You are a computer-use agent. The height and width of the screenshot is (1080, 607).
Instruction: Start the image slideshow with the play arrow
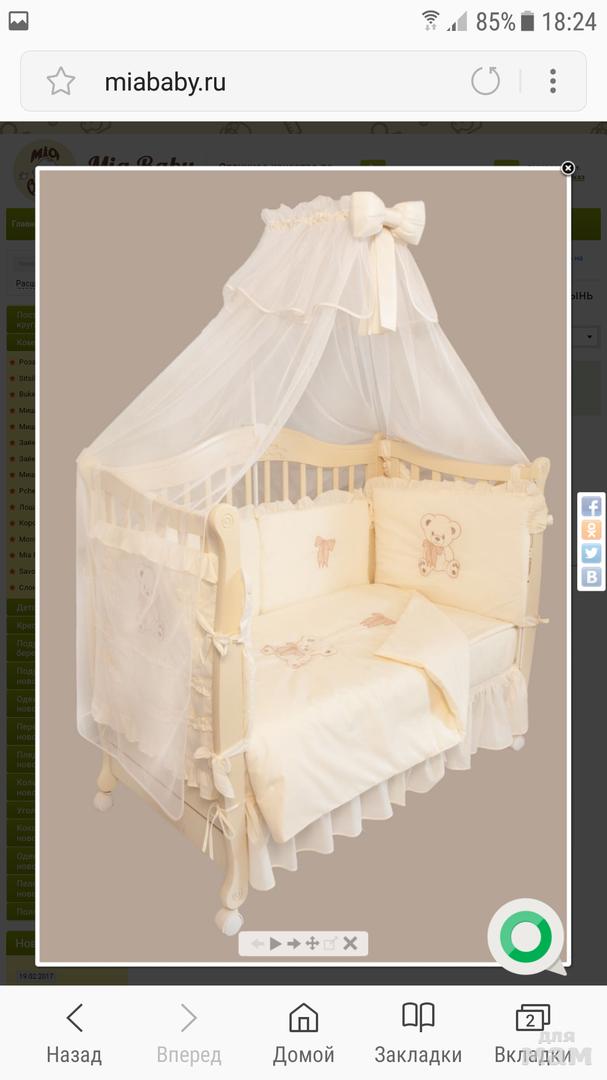(275, 943)
